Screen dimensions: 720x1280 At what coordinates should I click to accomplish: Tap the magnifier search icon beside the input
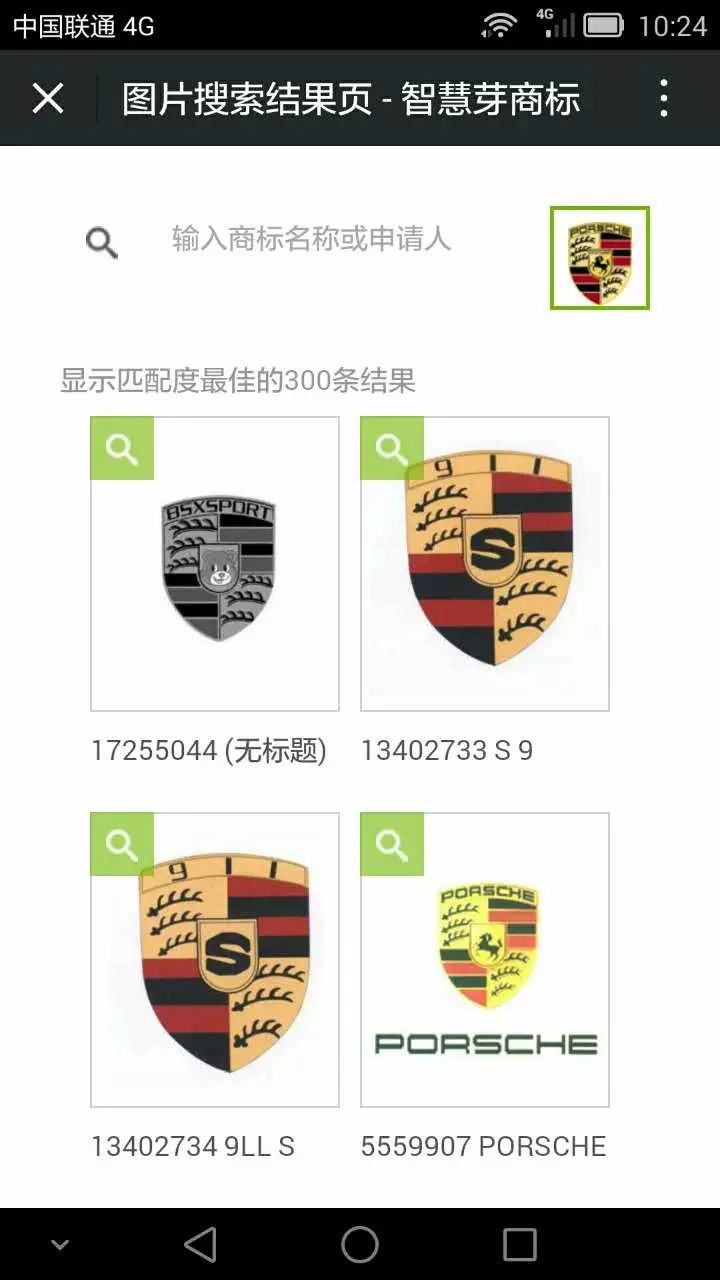[102, 242]
